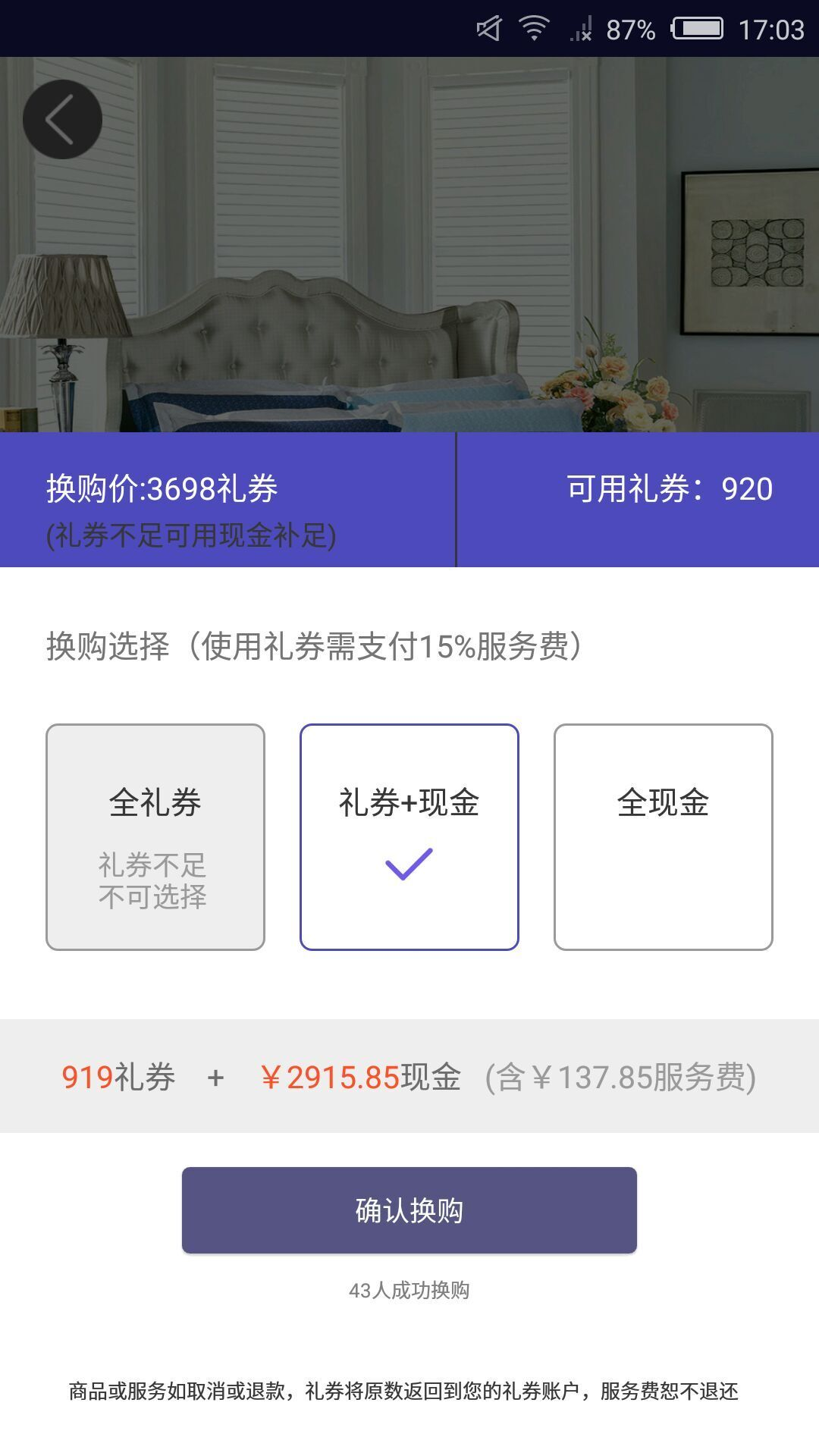
Task: Tap the checkmark inside 礼券+现金 card
Action: 410,864
